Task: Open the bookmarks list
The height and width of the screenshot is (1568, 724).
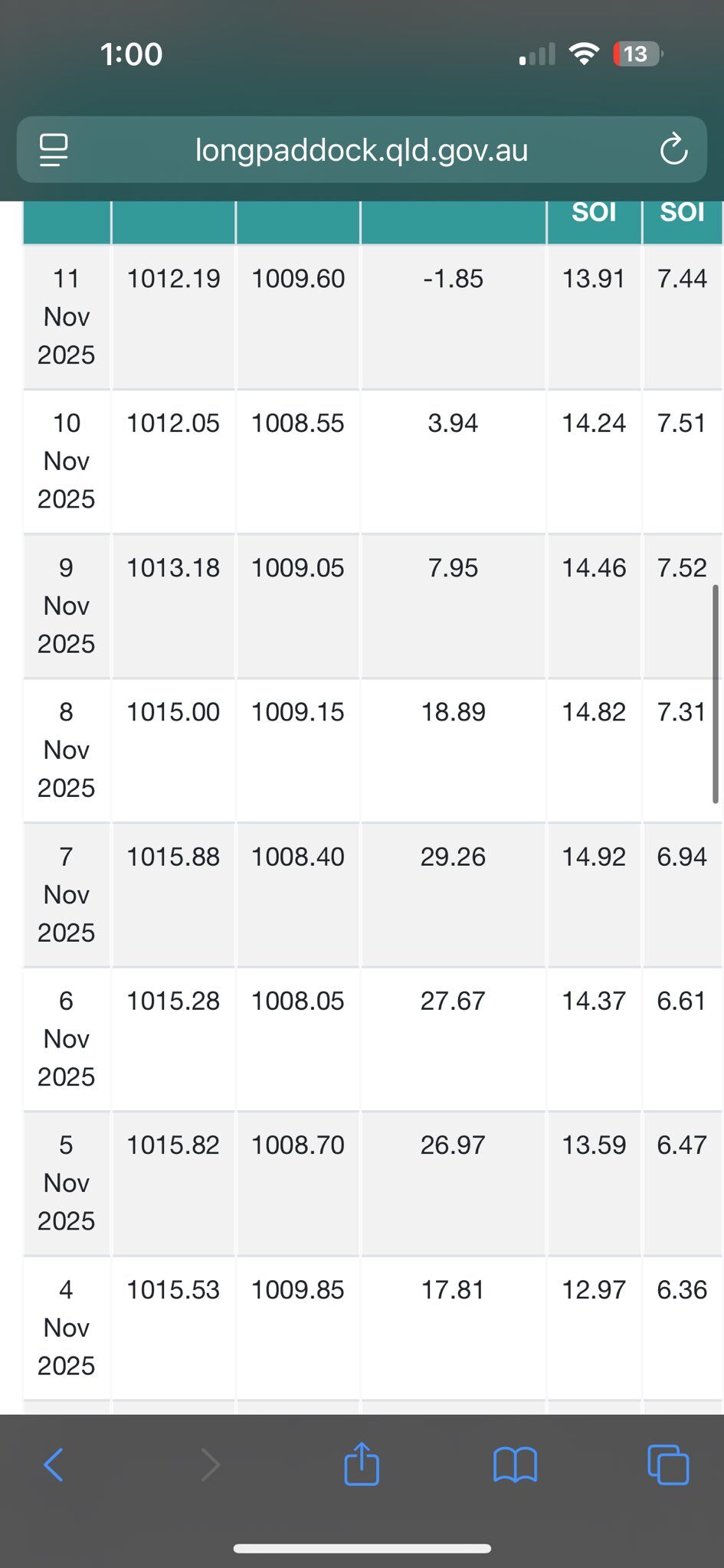Action: tap(515, 1465)
